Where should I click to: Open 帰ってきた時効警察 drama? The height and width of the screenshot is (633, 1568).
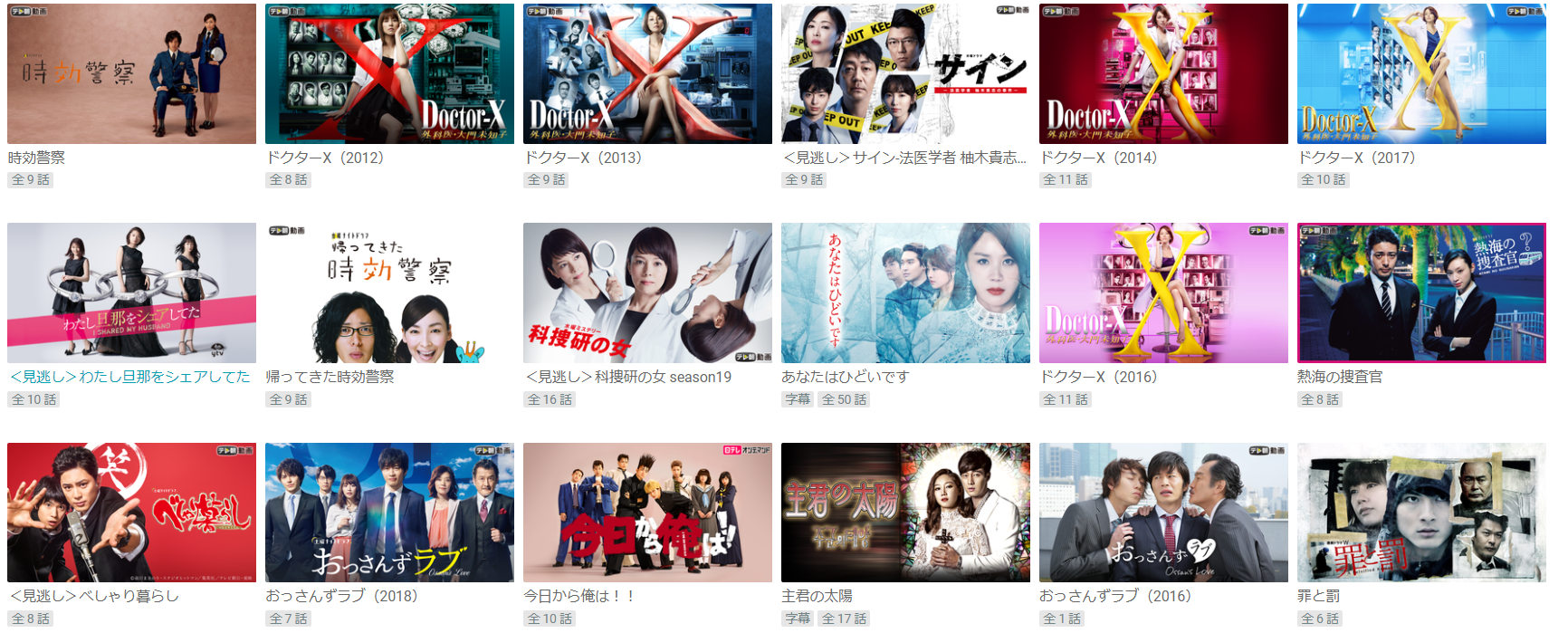click(389, 293)
